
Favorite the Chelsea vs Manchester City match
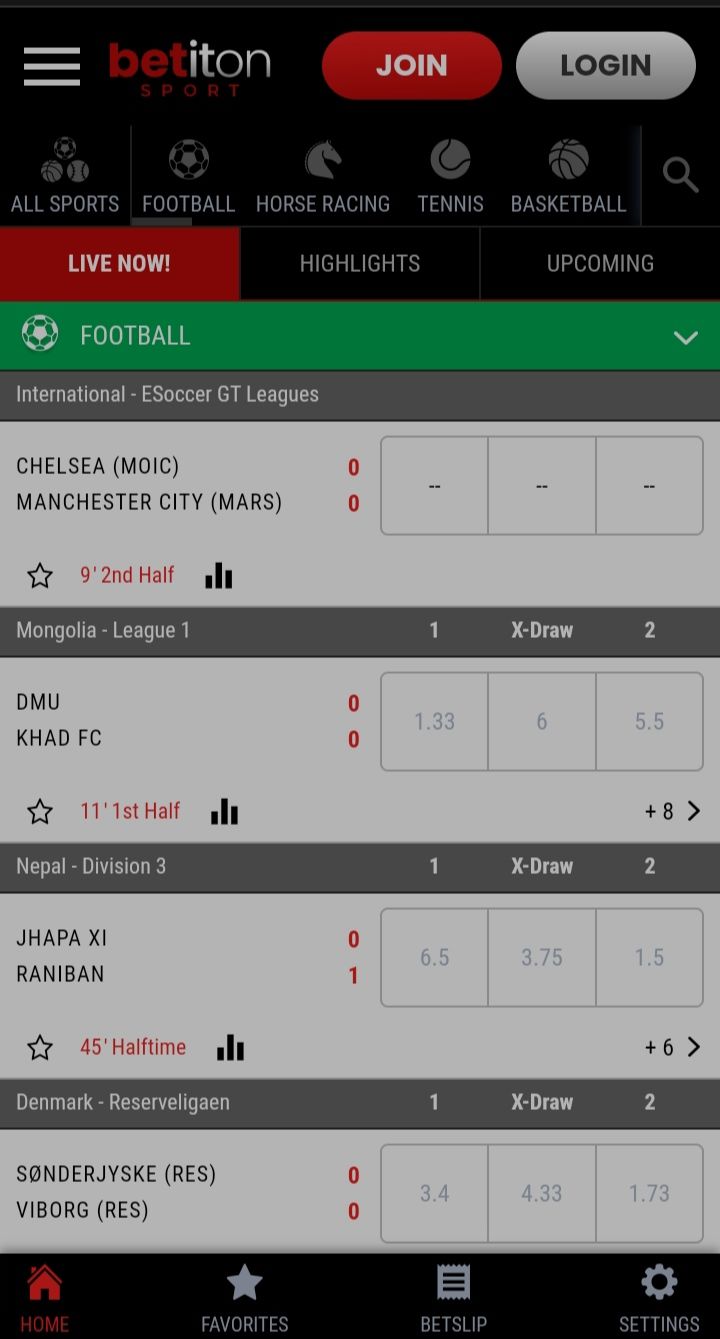40,575
